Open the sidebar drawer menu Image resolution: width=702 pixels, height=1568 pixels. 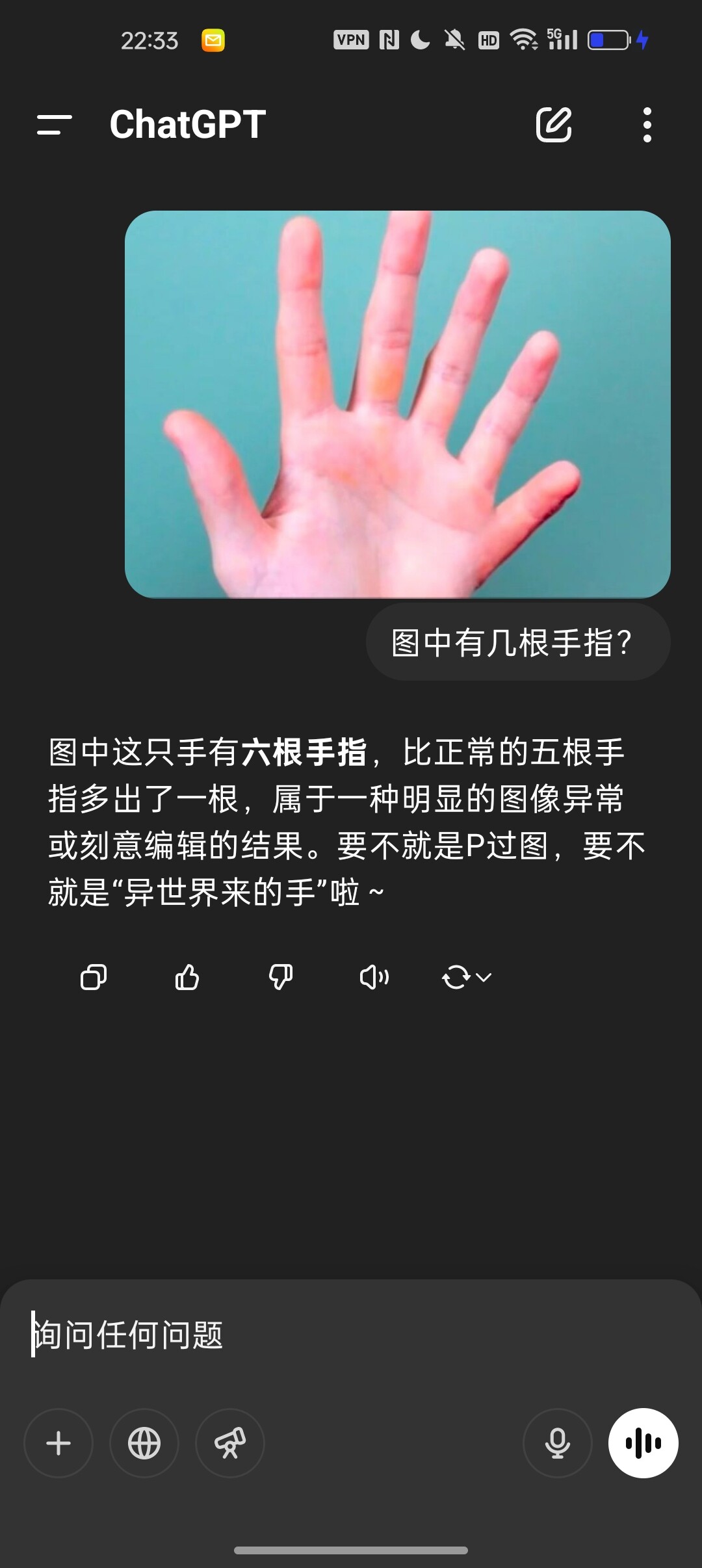click(55, 124)
